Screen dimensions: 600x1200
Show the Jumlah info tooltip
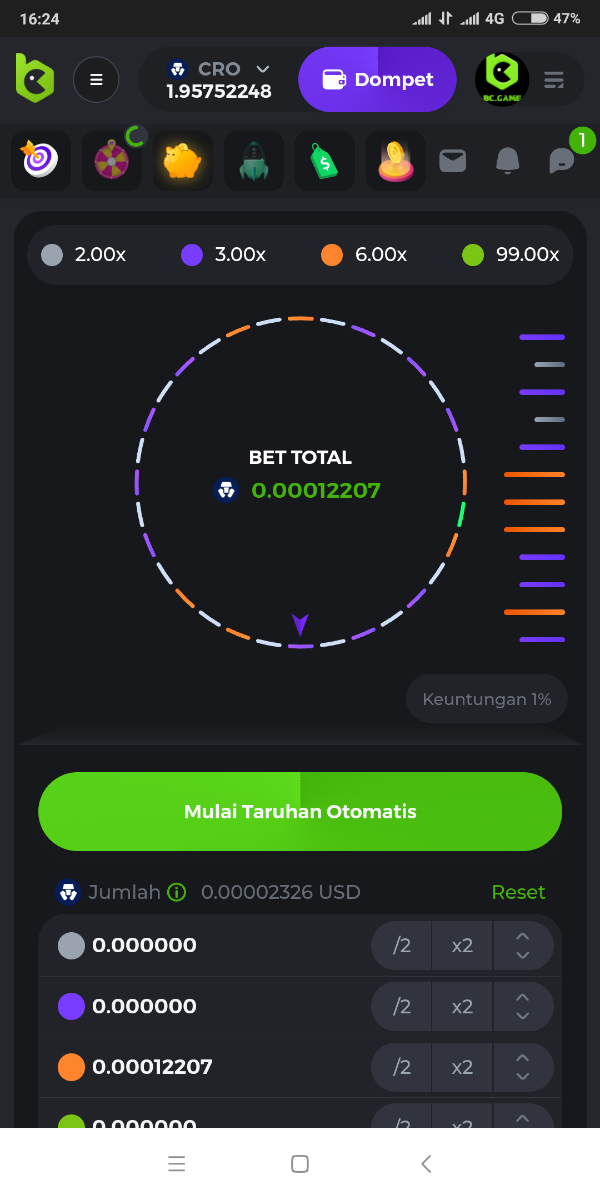(x=177, y=892)
